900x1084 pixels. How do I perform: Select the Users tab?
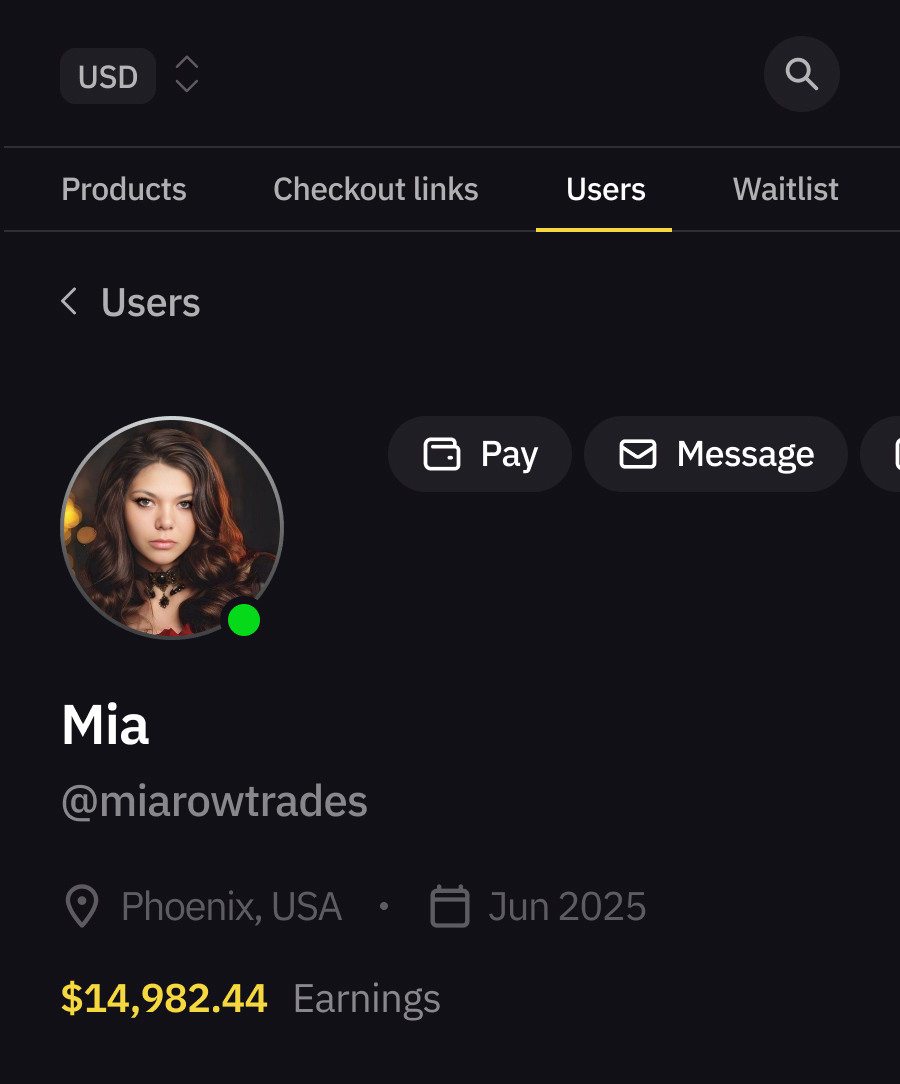(605, 189)
